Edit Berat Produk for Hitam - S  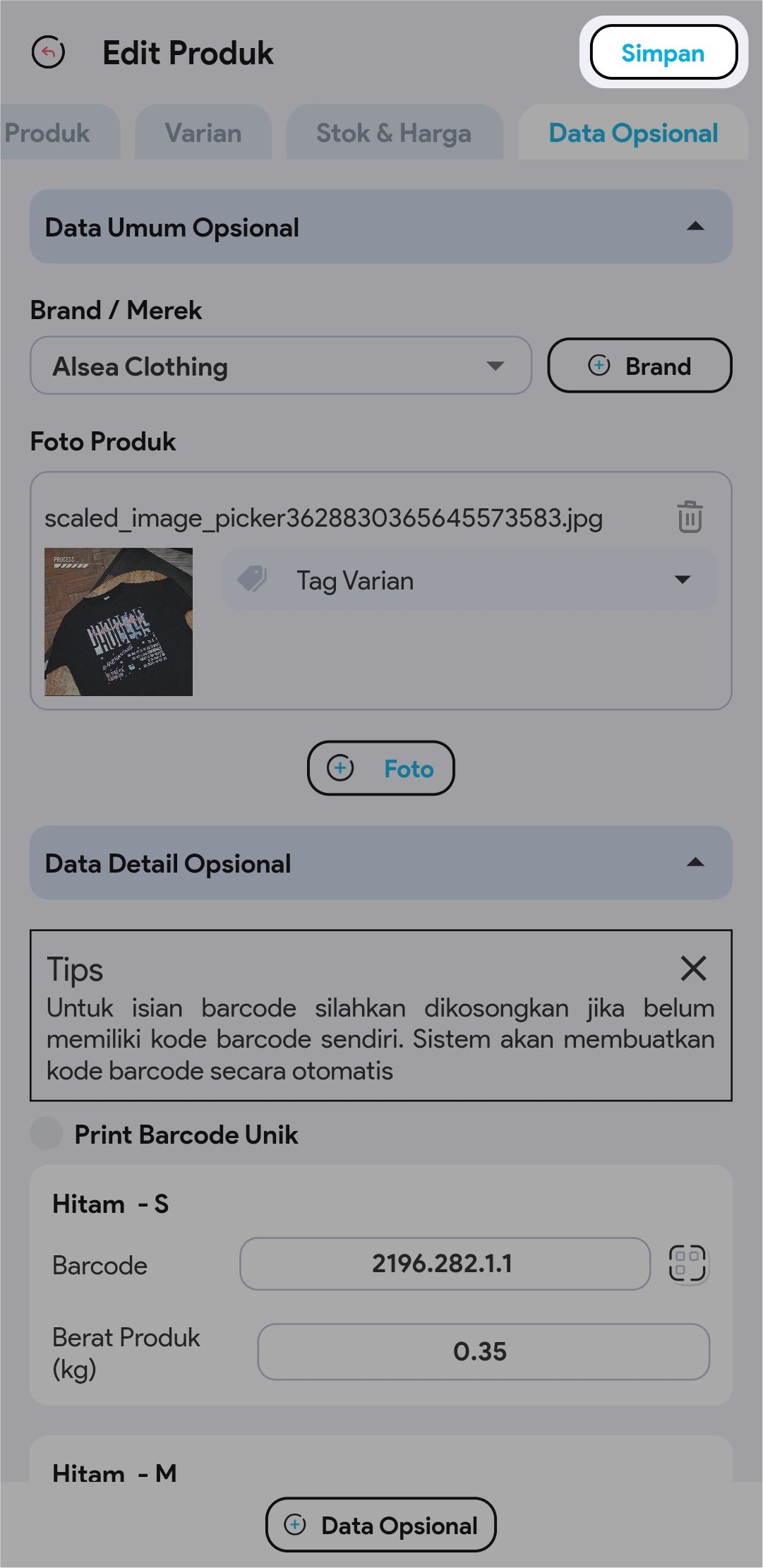coord(483,1351)
